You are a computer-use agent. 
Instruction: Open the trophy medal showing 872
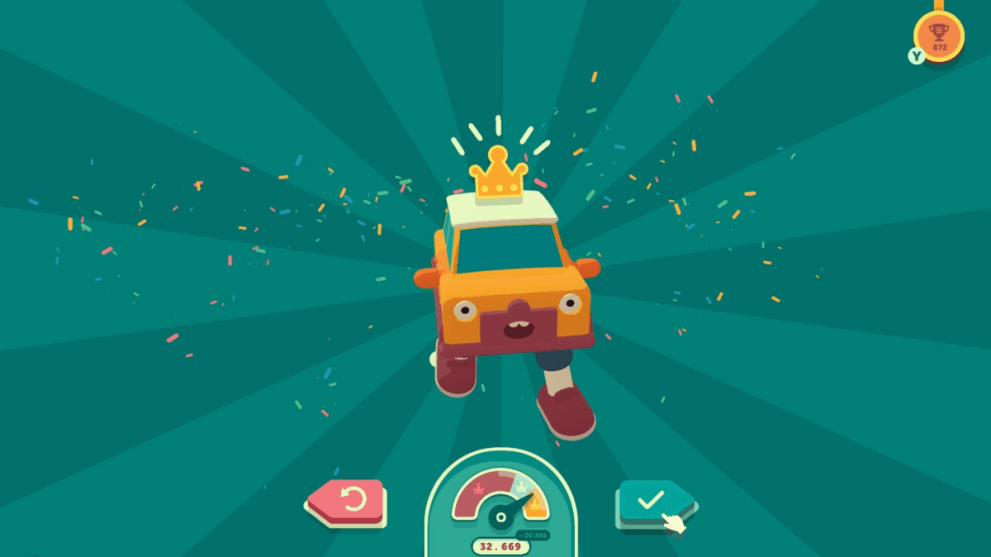click(x=939, y=35)
